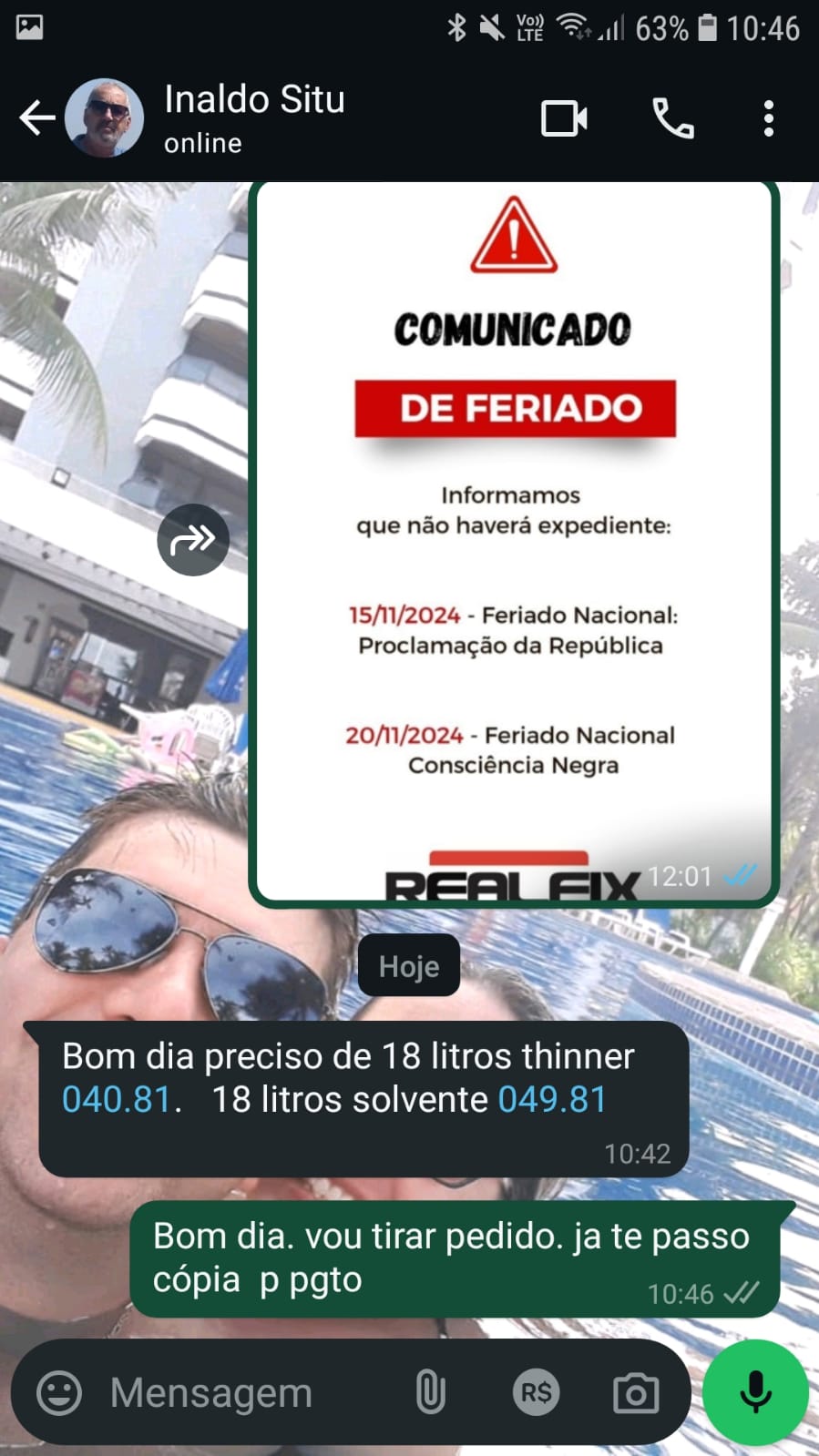This screenshot has width=819, height=1456.
Task: View Inaldo Situ contact info
Action: 255,117
